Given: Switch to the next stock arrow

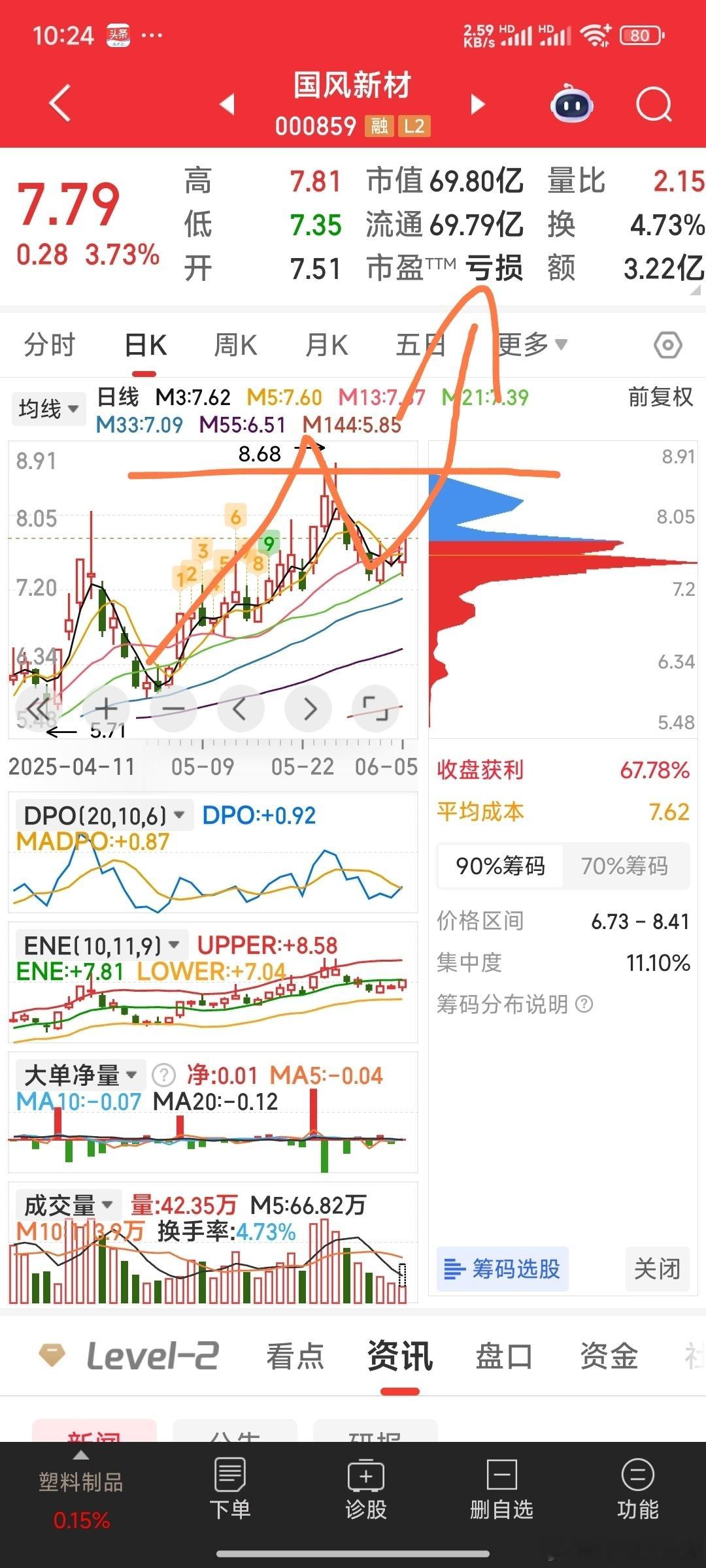Looking at the screenshot, I should pyautogui.click(x=478, y=104).
